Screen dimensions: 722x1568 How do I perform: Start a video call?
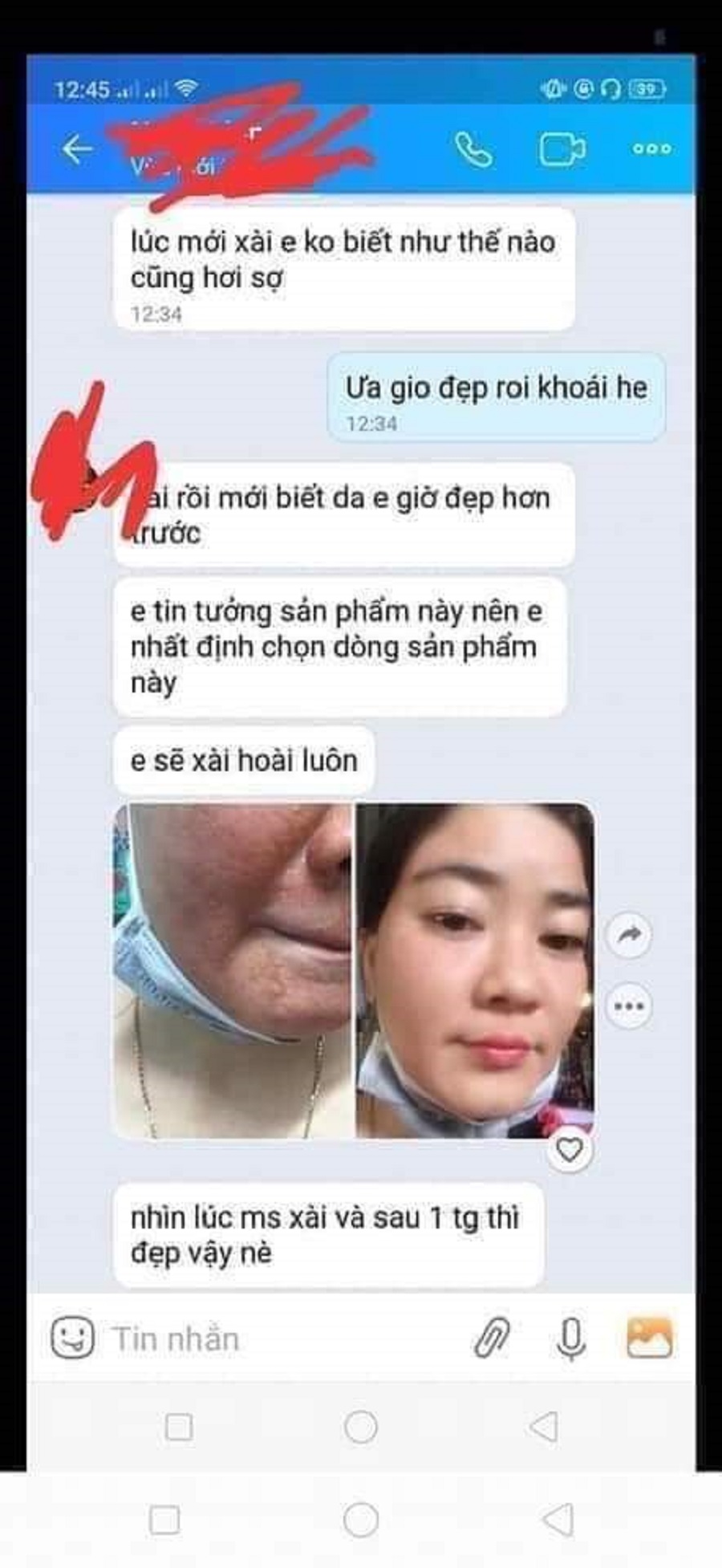(x=562, y=149)
